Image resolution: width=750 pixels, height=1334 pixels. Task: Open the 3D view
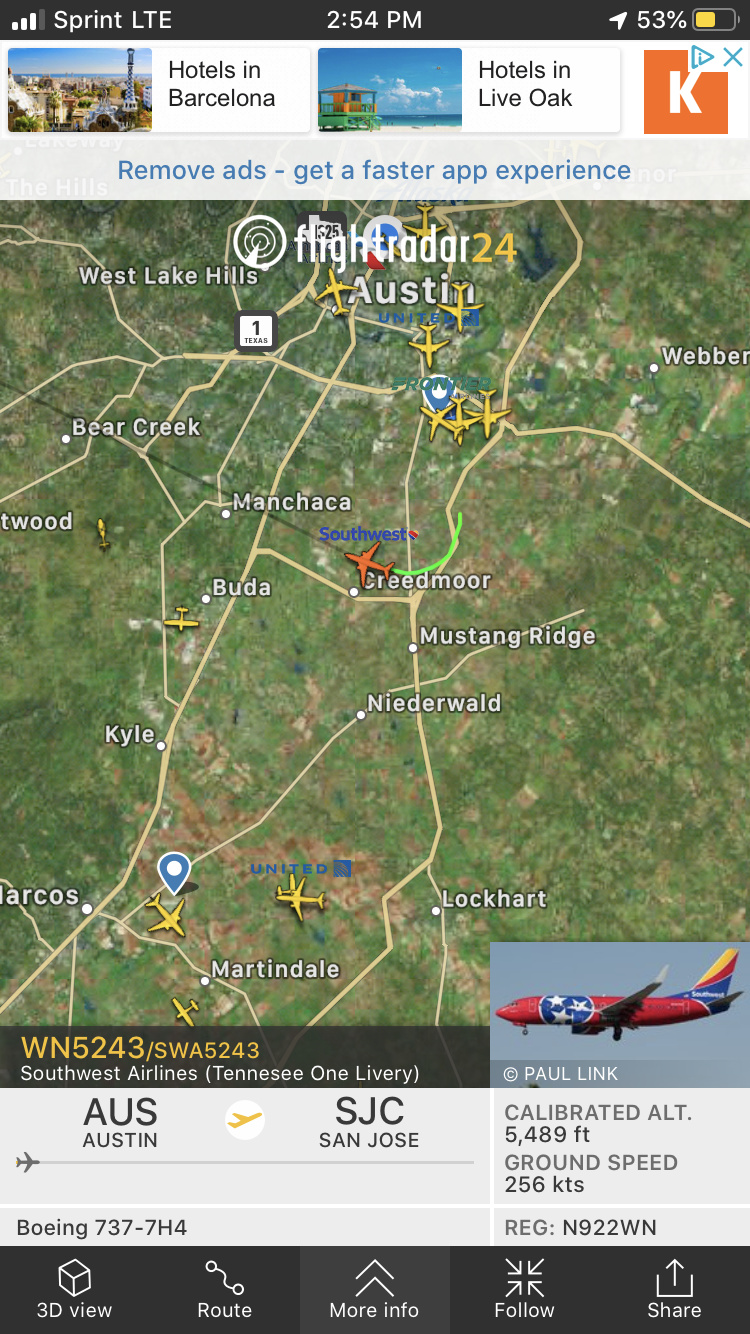tap(75, 1289)
